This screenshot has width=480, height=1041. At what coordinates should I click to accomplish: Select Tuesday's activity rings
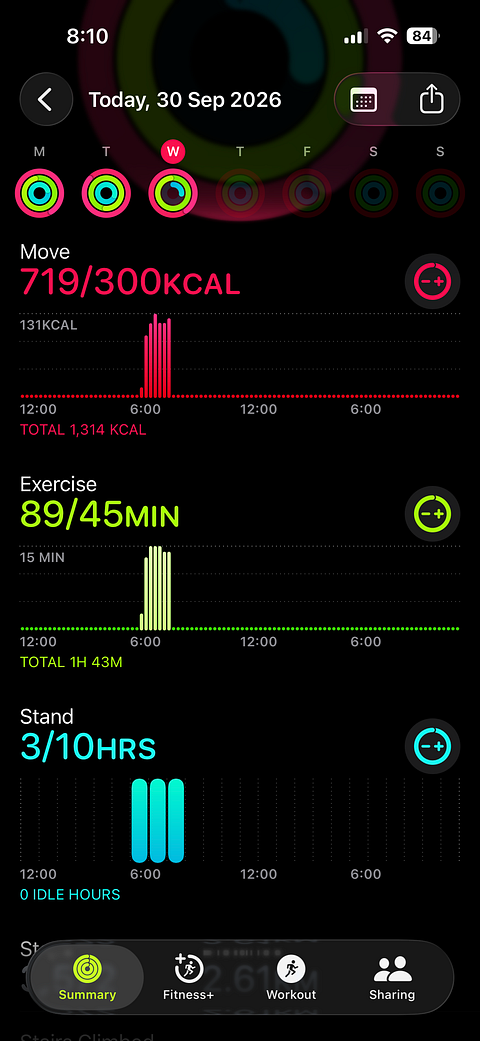[x=106, y=193]
